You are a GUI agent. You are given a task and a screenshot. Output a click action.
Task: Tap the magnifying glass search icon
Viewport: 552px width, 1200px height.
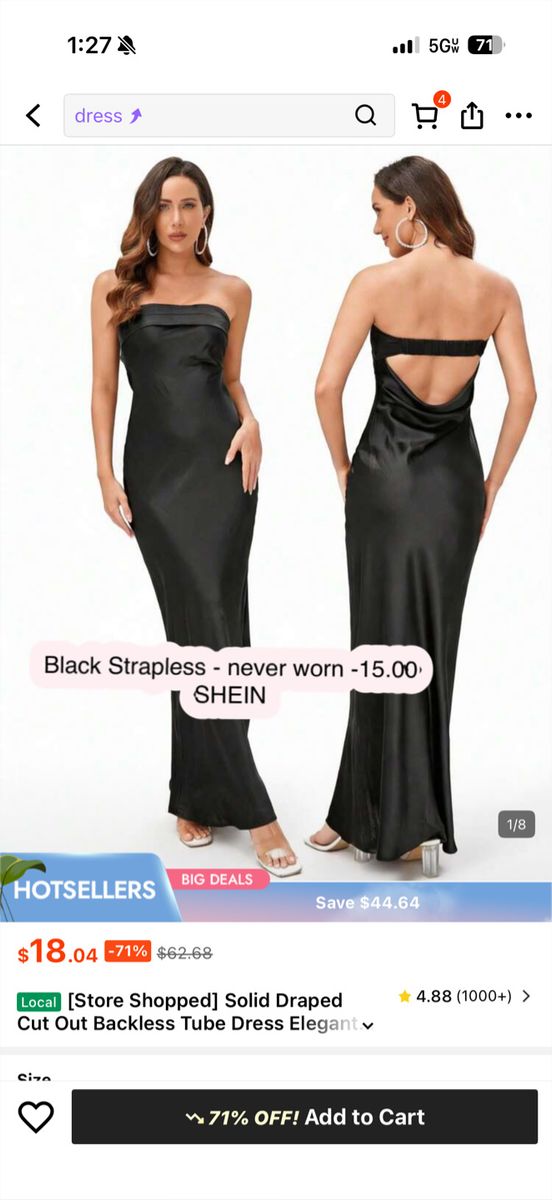[365, 116]
